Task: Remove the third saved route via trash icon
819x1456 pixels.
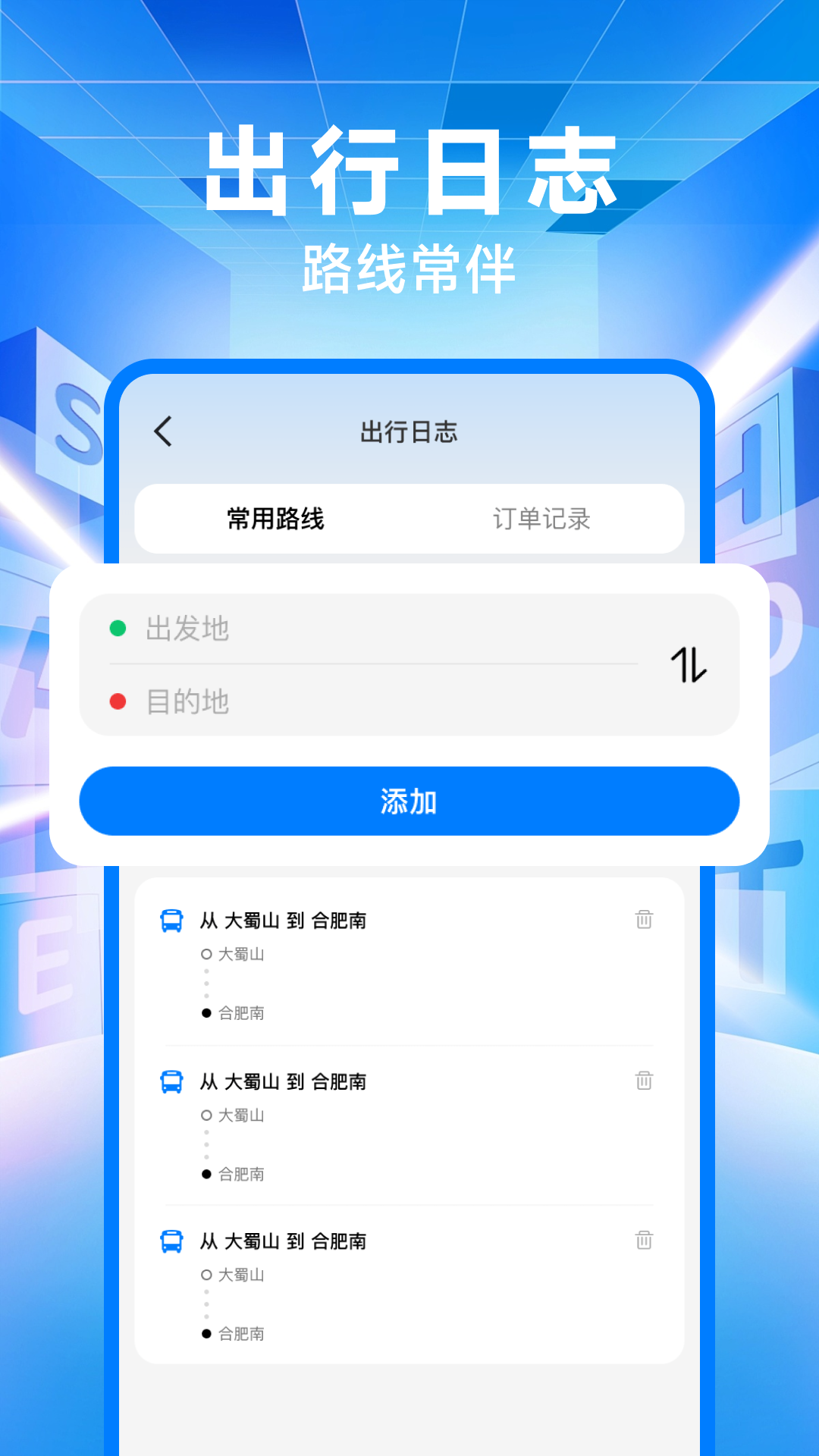Action: tap(645, 1241)
